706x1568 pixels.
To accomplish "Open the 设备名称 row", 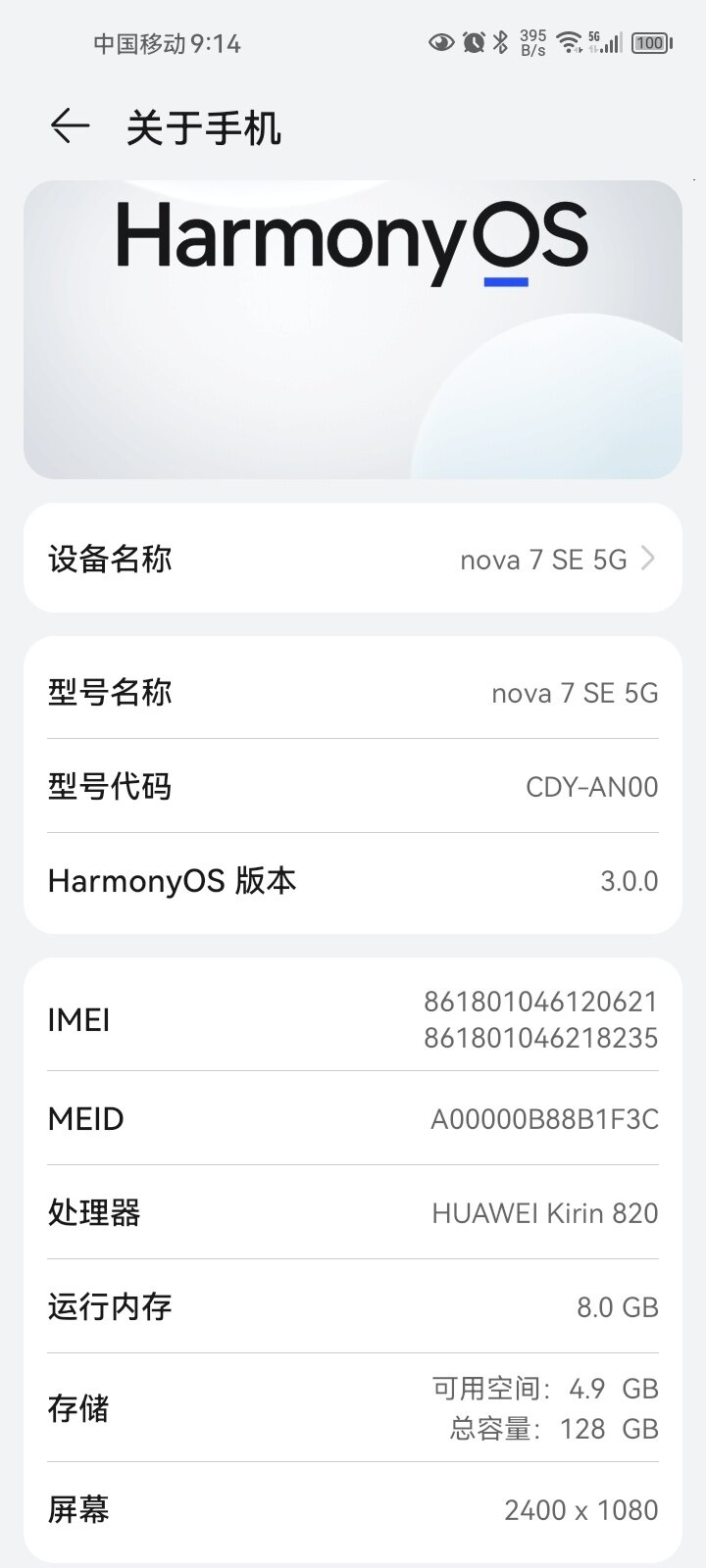I will [352, 559].
